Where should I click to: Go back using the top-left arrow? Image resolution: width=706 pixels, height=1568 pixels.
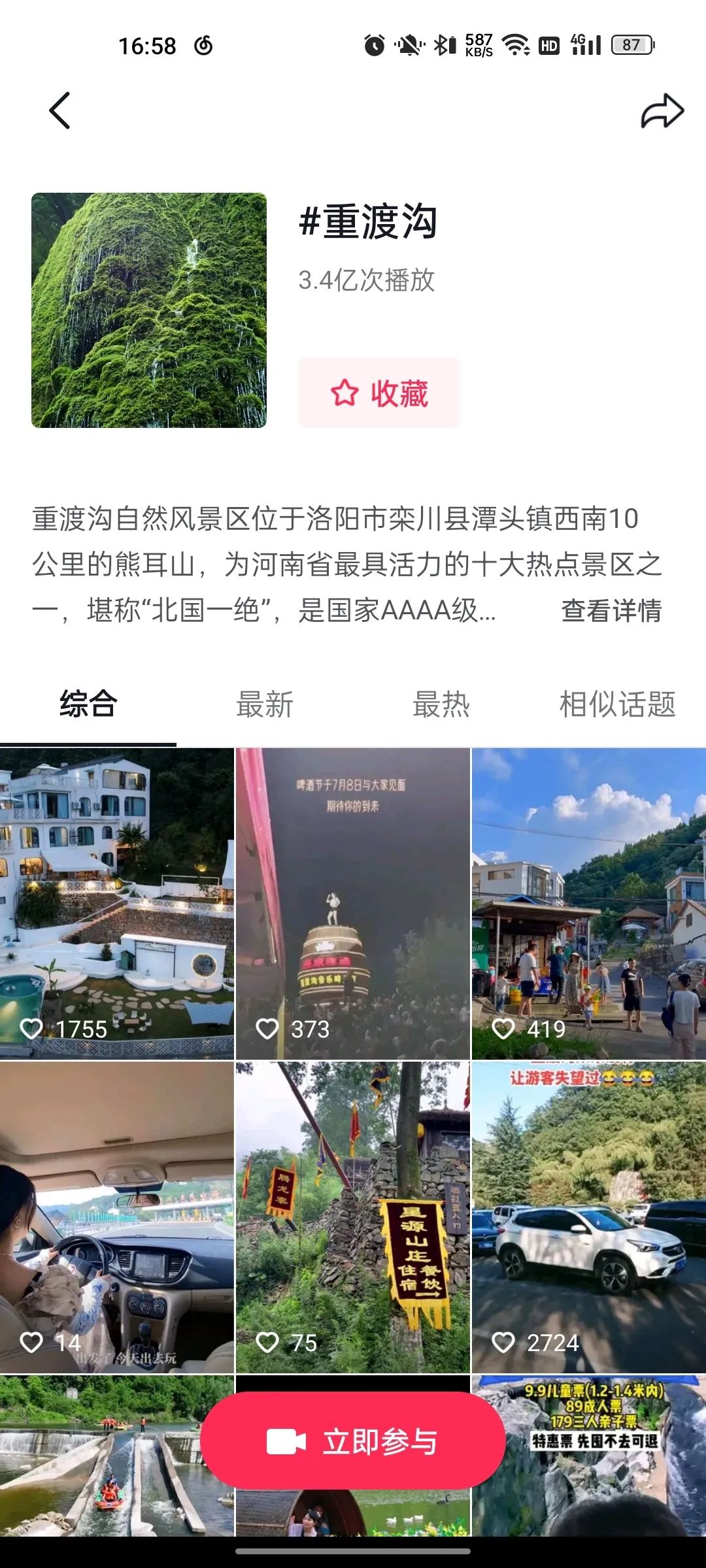click(x=59, y=110)
